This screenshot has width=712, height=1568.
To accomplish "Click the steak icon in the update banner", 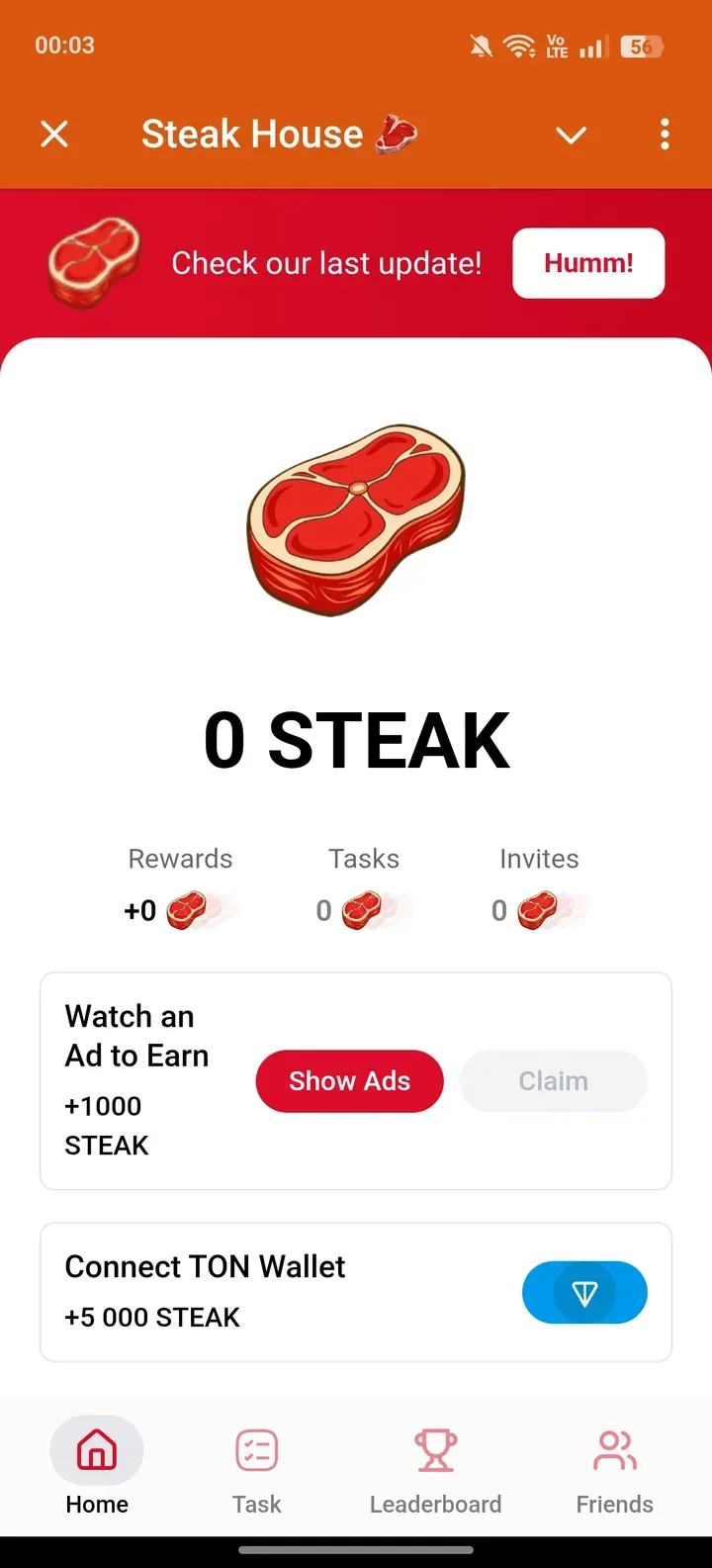I will [x=94, y=263].
